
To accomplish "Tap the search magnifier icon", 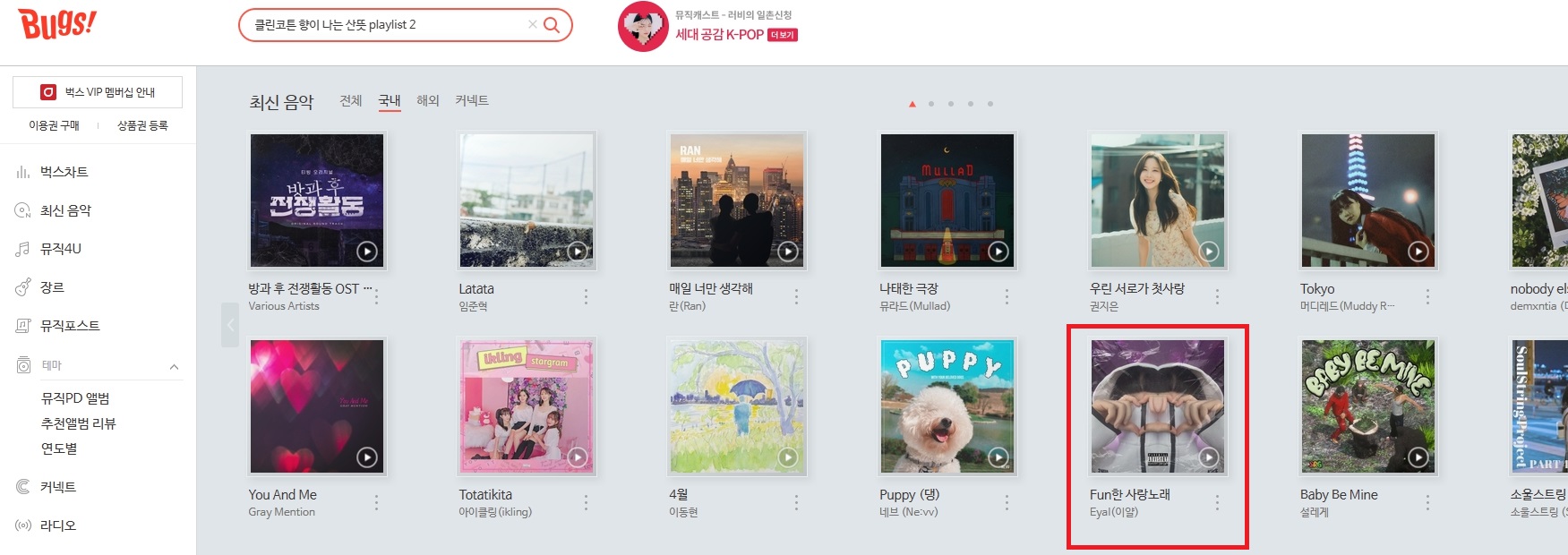I will click(552, 25).
